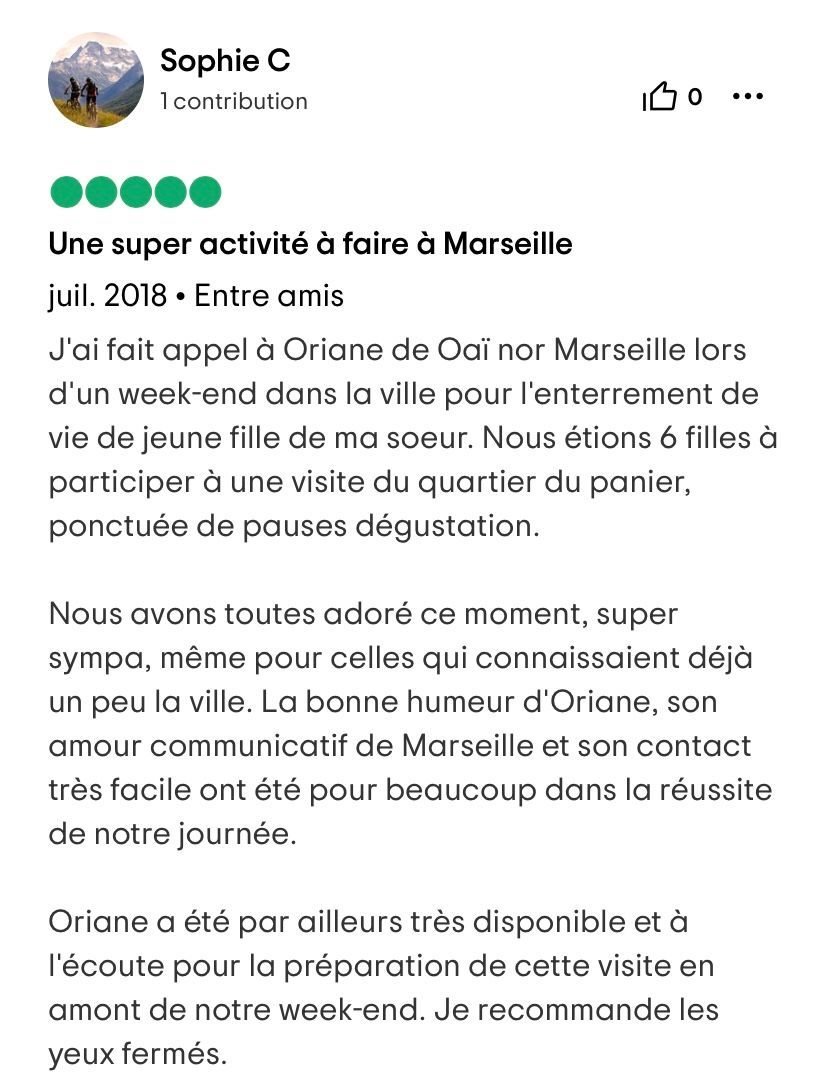The width and height of the screenshot is (828, 1079).
Task: Open Sophie C's profile picture
Action: point(96,80)
